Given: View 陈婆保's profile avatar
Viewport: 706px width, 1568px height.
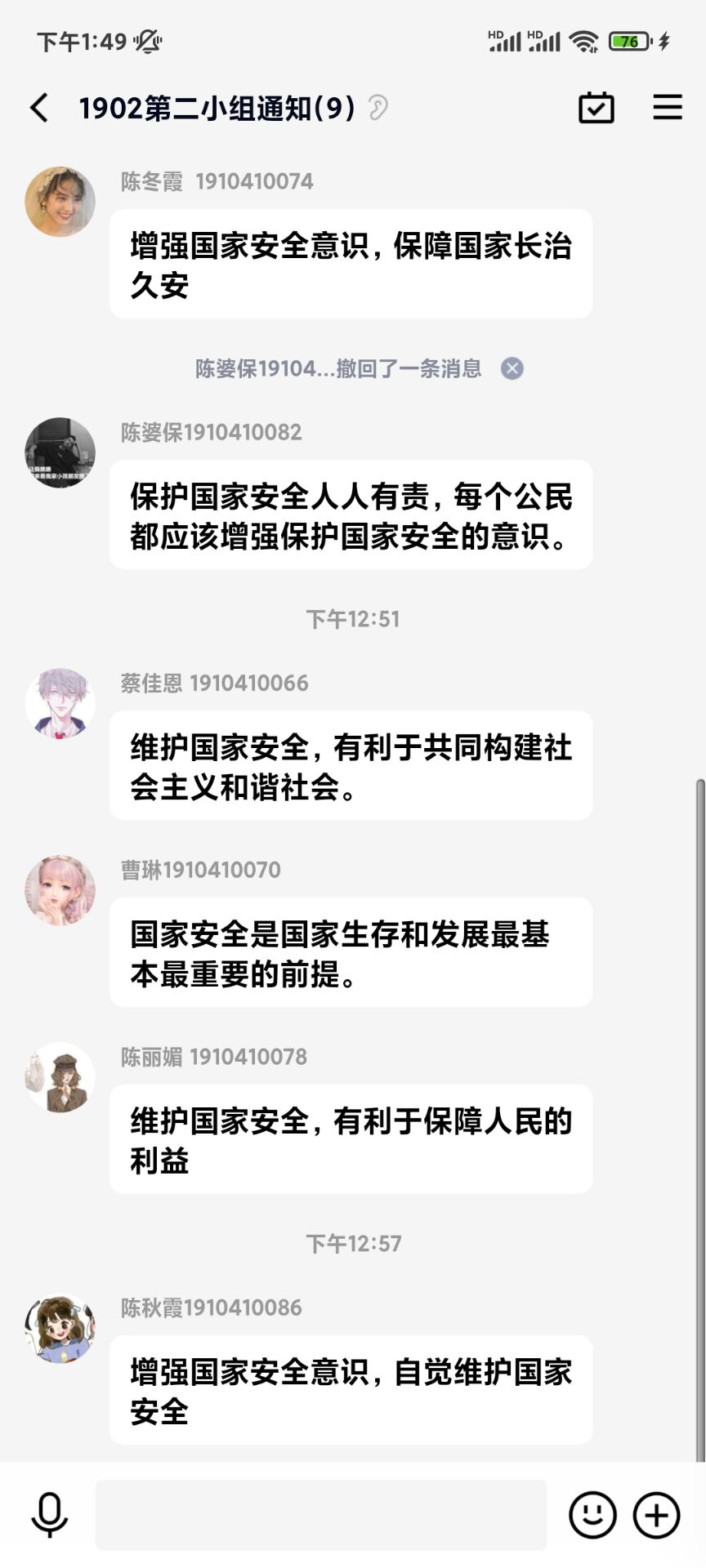Looking at the screenshot, I should tap(60, 452).
